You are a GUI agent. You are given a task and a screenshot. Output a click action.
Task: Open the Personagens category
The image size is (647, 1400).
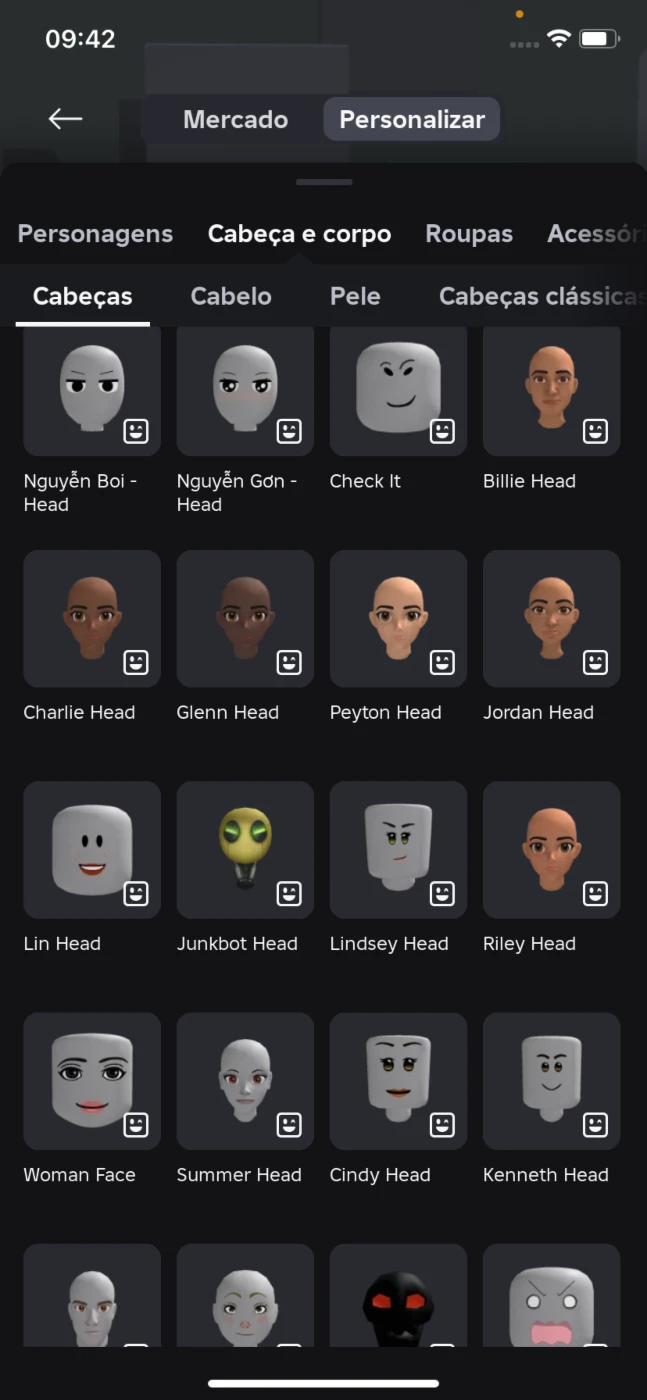point(95,234)
